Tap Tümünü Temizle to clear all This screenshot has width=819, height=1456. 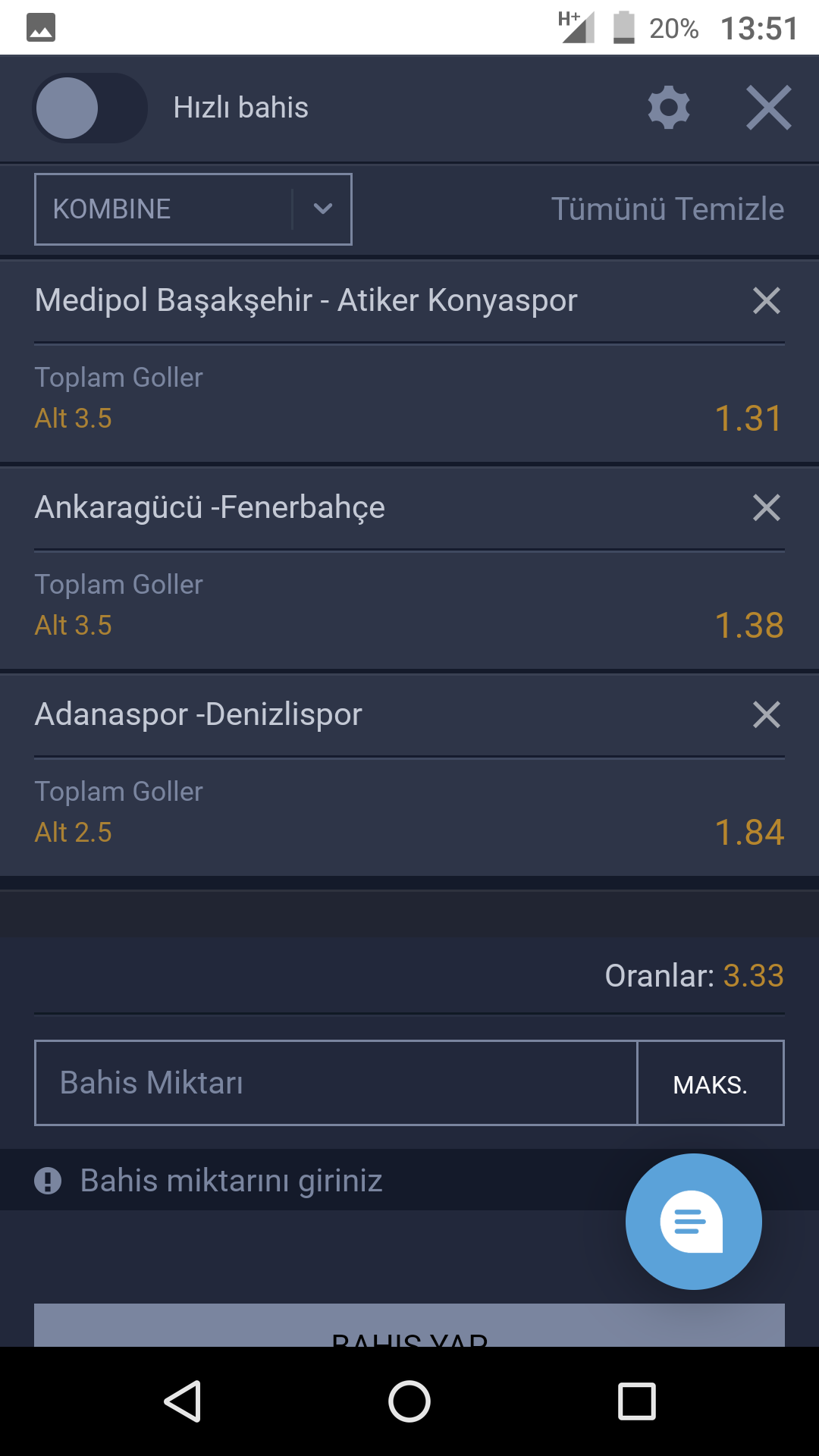click(667, 209)
